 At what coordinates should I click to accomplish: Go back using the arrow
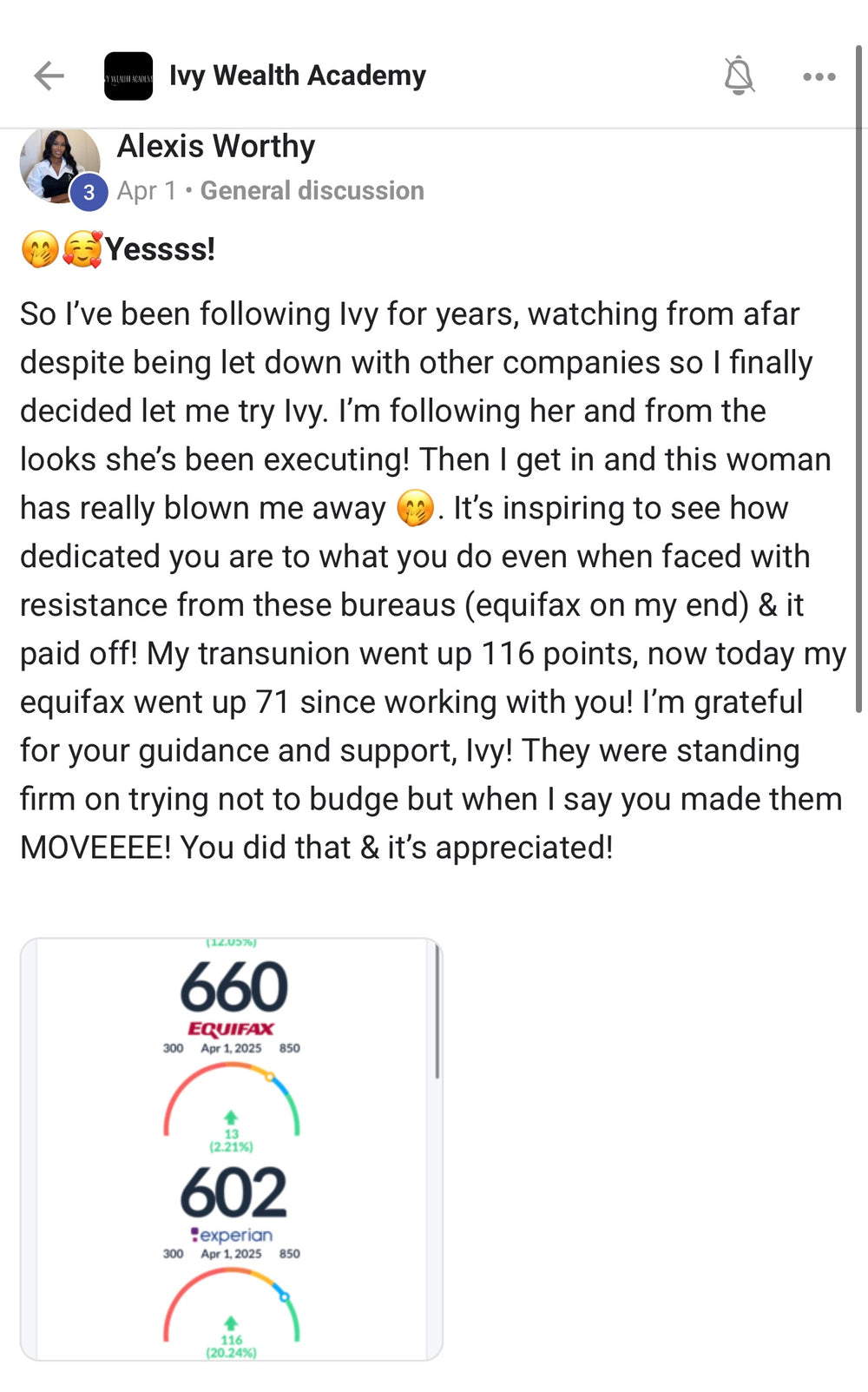click(x=49, y=76)
